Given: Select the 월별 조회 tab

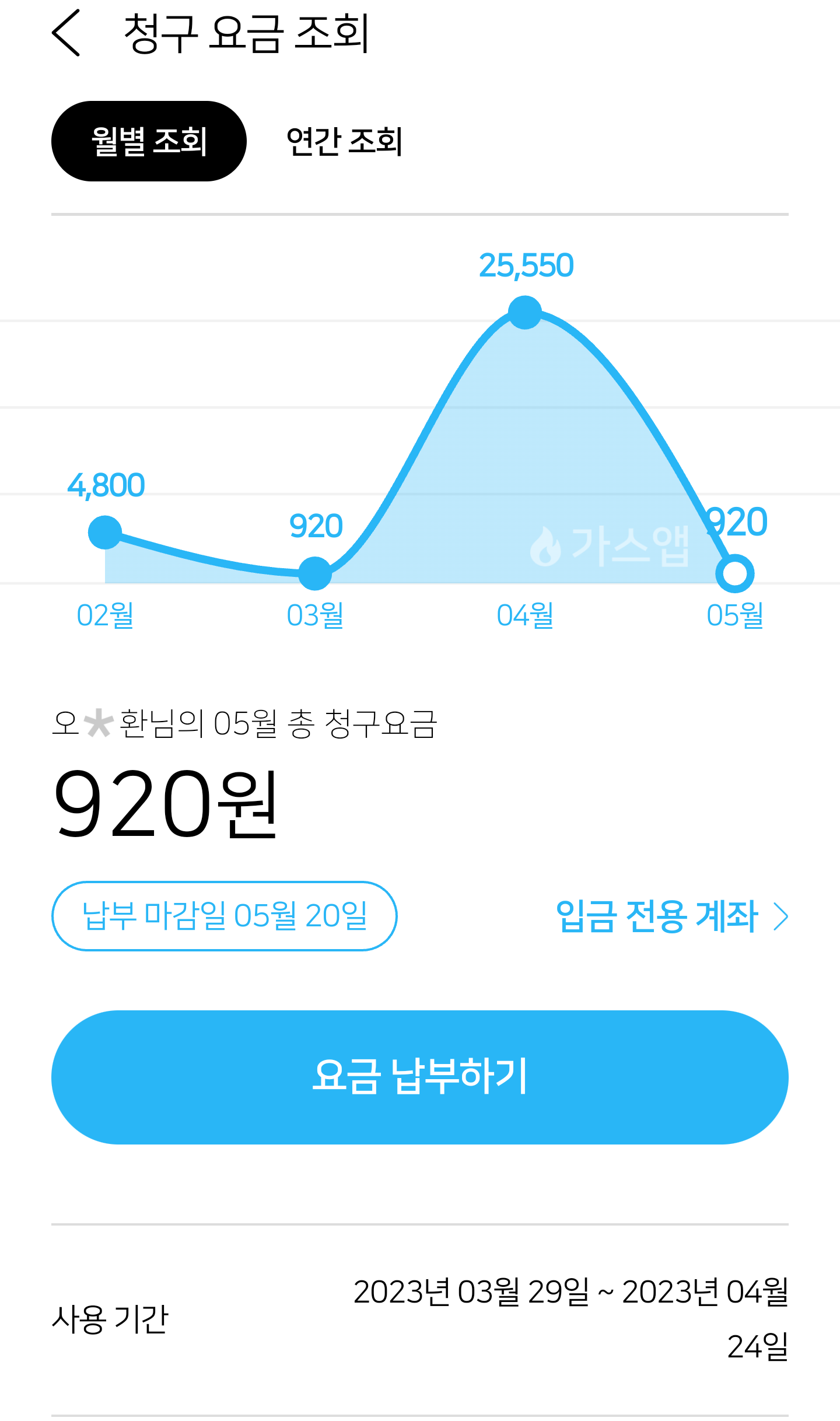Looking at the screenshot, I should (149, 141).
